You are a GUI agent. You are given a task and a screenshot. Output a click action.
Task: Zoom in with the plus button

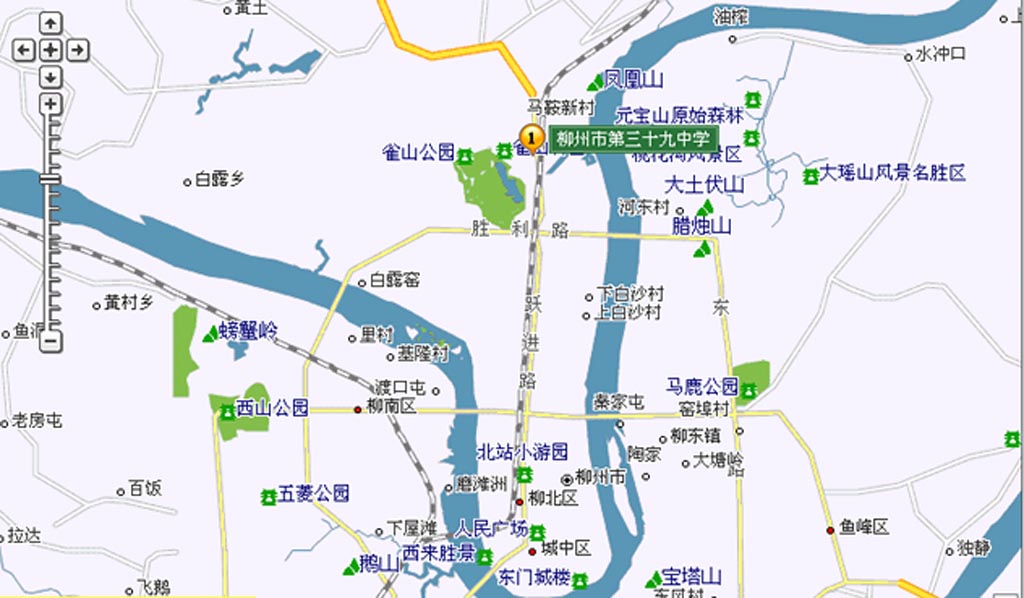pyautogui.click(x=50, y=104)
